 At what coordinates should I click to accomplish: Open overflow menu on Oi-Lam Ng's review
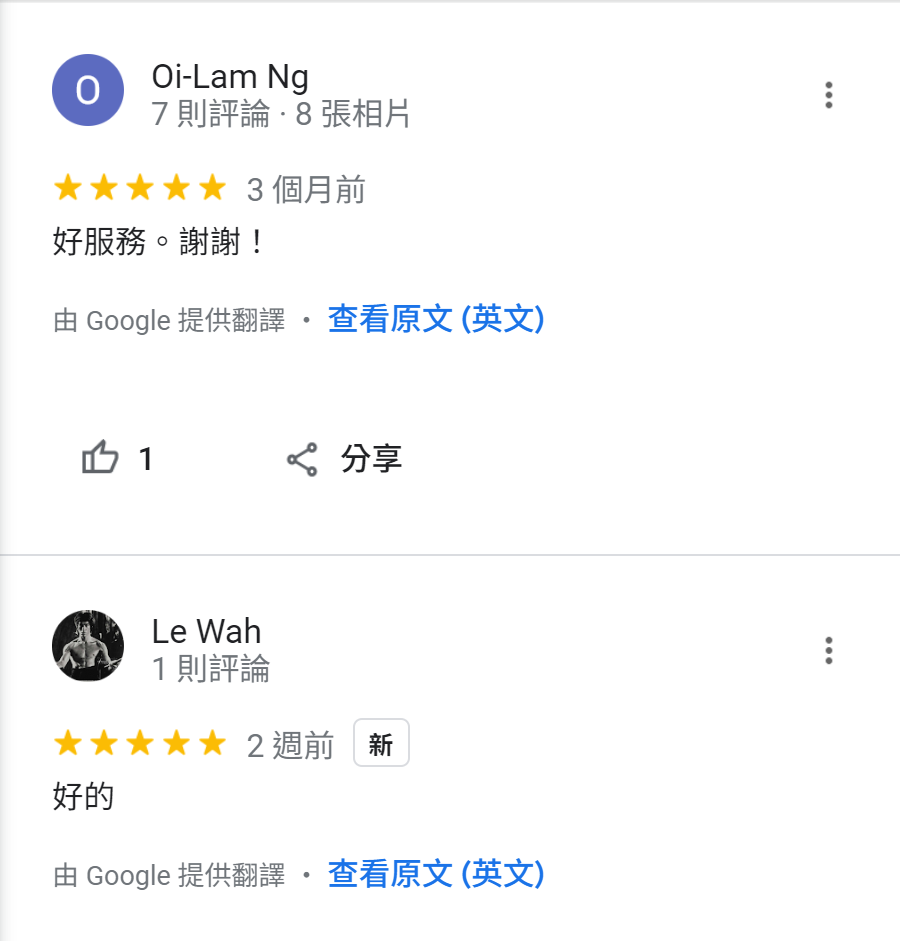pos(828,95)
